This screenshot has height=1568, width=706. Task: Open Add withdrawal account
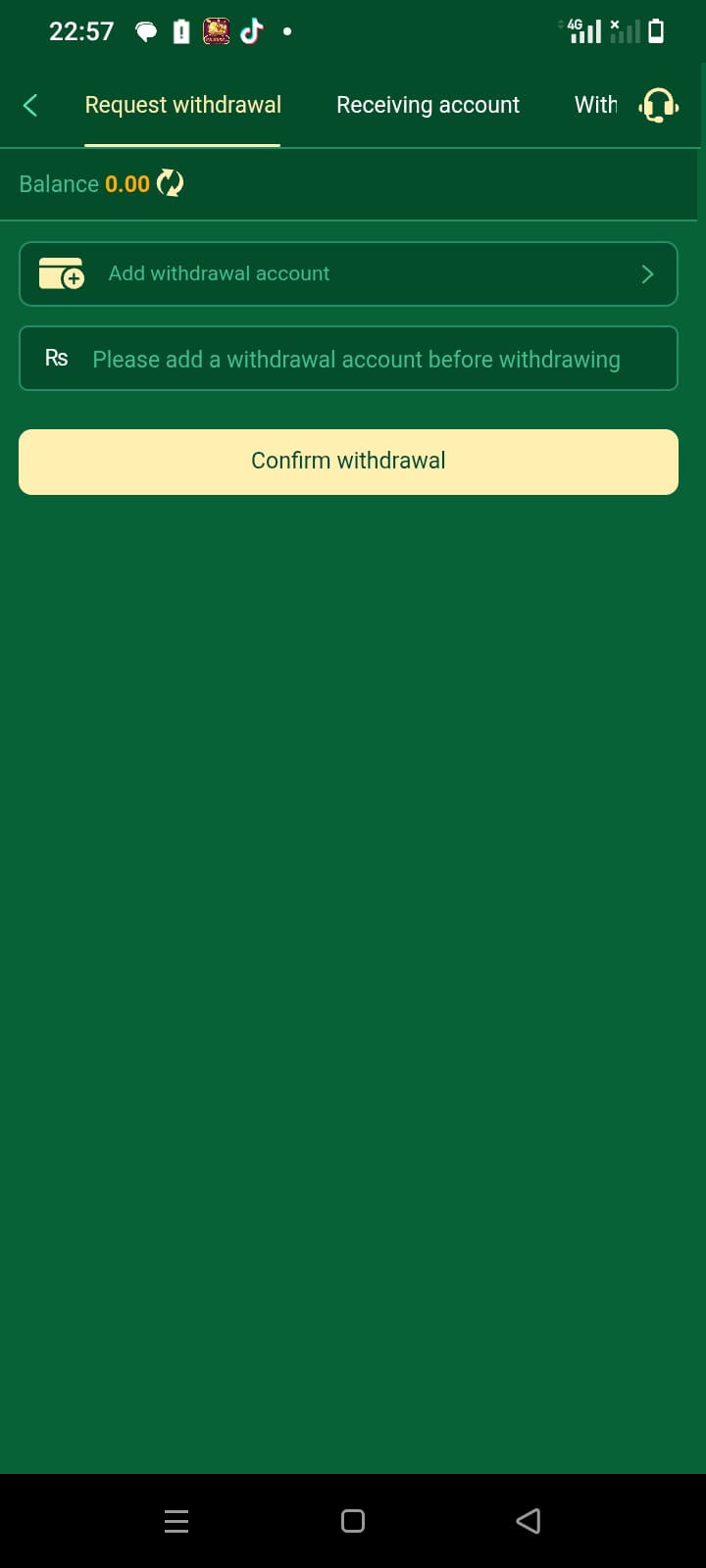click(348, 273)
